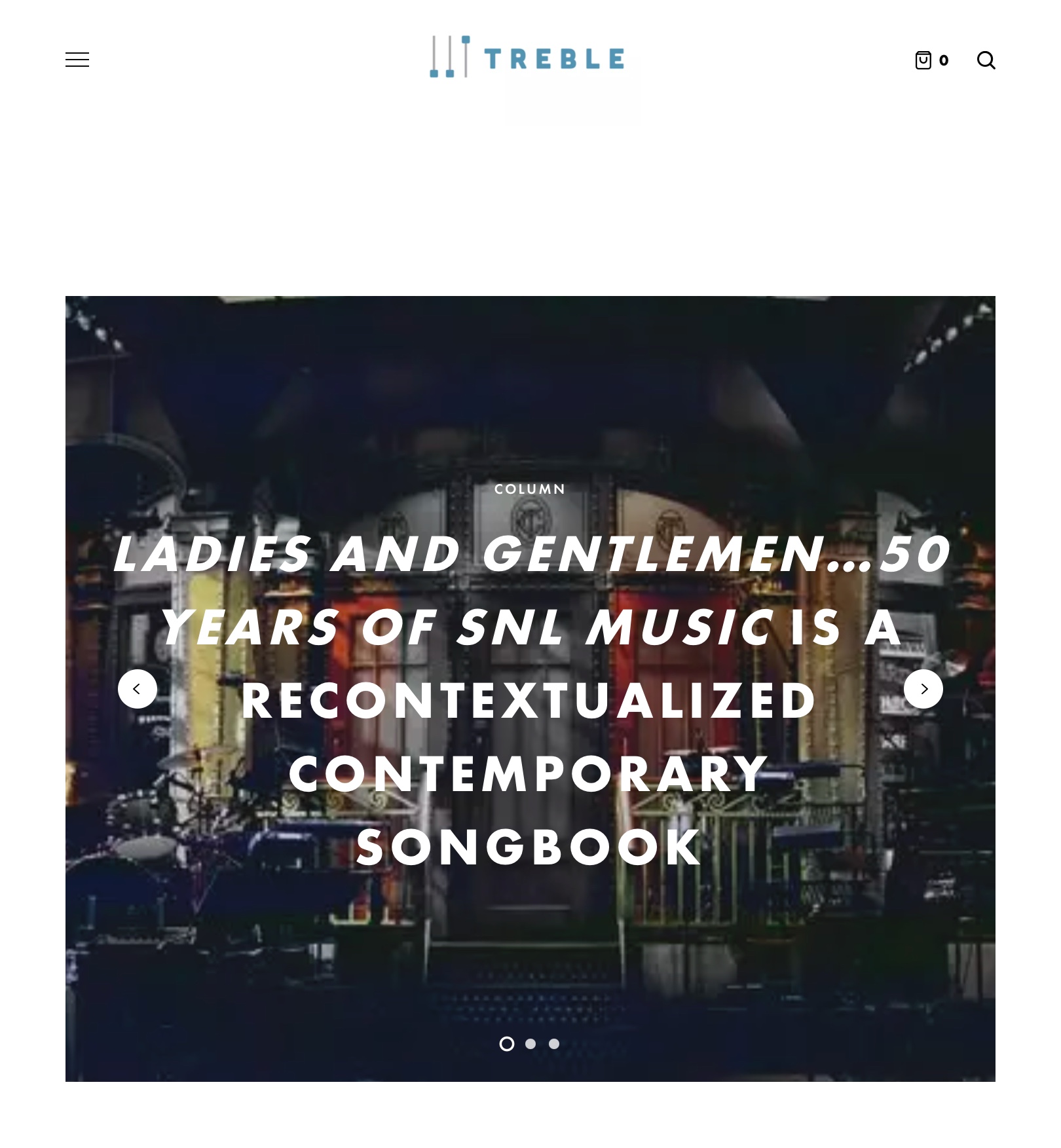Go to the Treble homepage logo
The height and width of the screenshot is (1148, 1061).
point(527,58)
